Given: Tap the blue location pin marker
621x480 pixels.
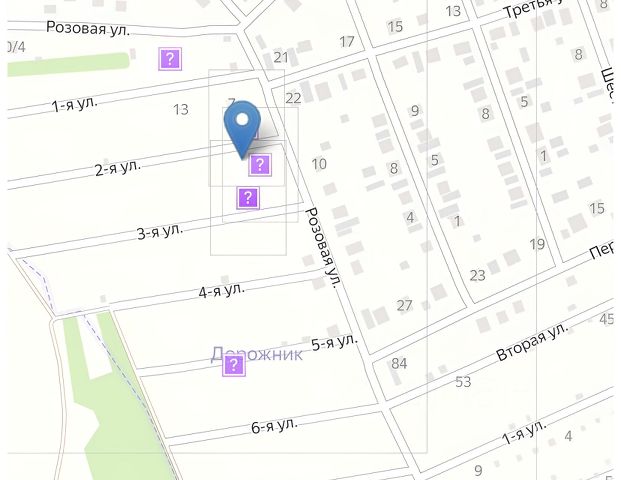Looking at the screenshot, I should (241, 128).
